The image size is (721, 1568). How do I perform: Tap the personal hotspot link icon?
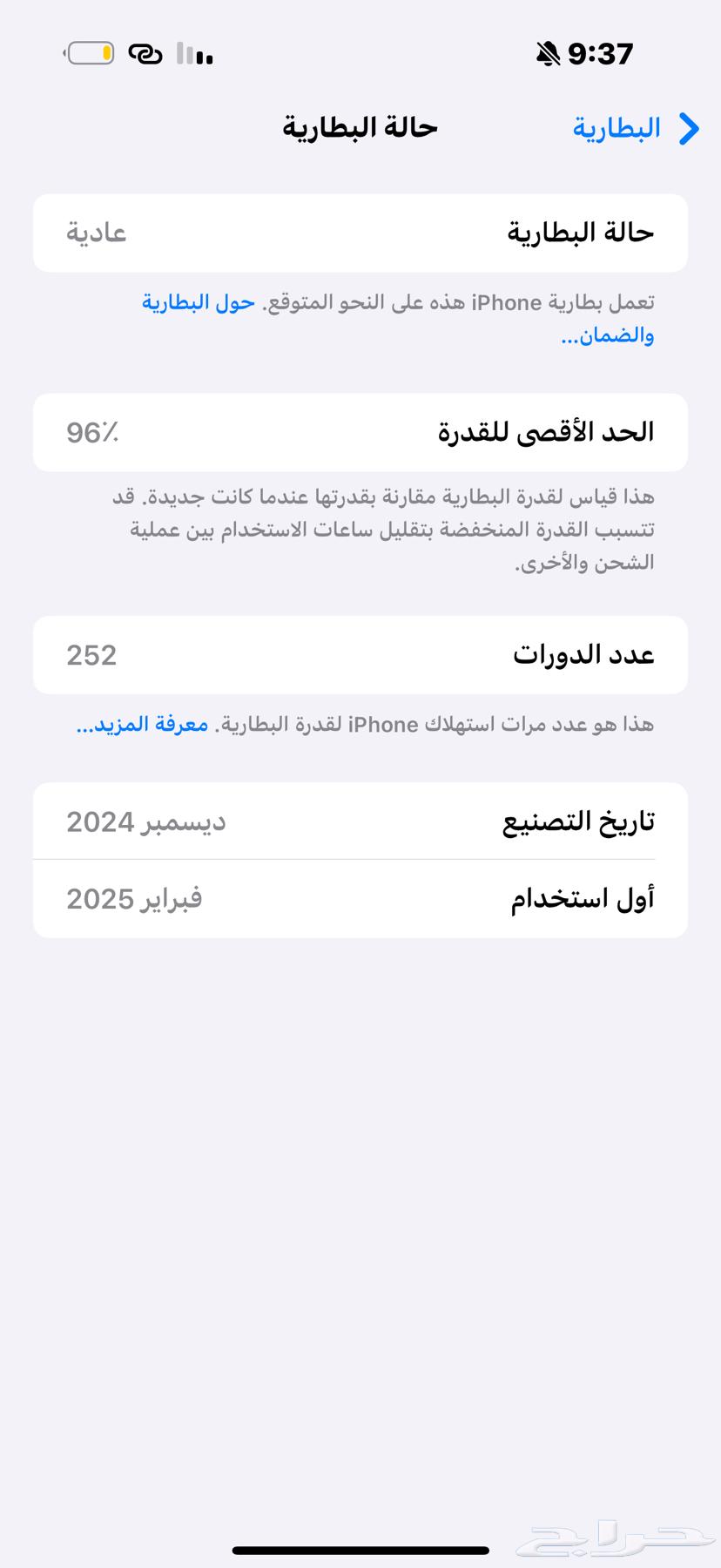tap(146, 53)
